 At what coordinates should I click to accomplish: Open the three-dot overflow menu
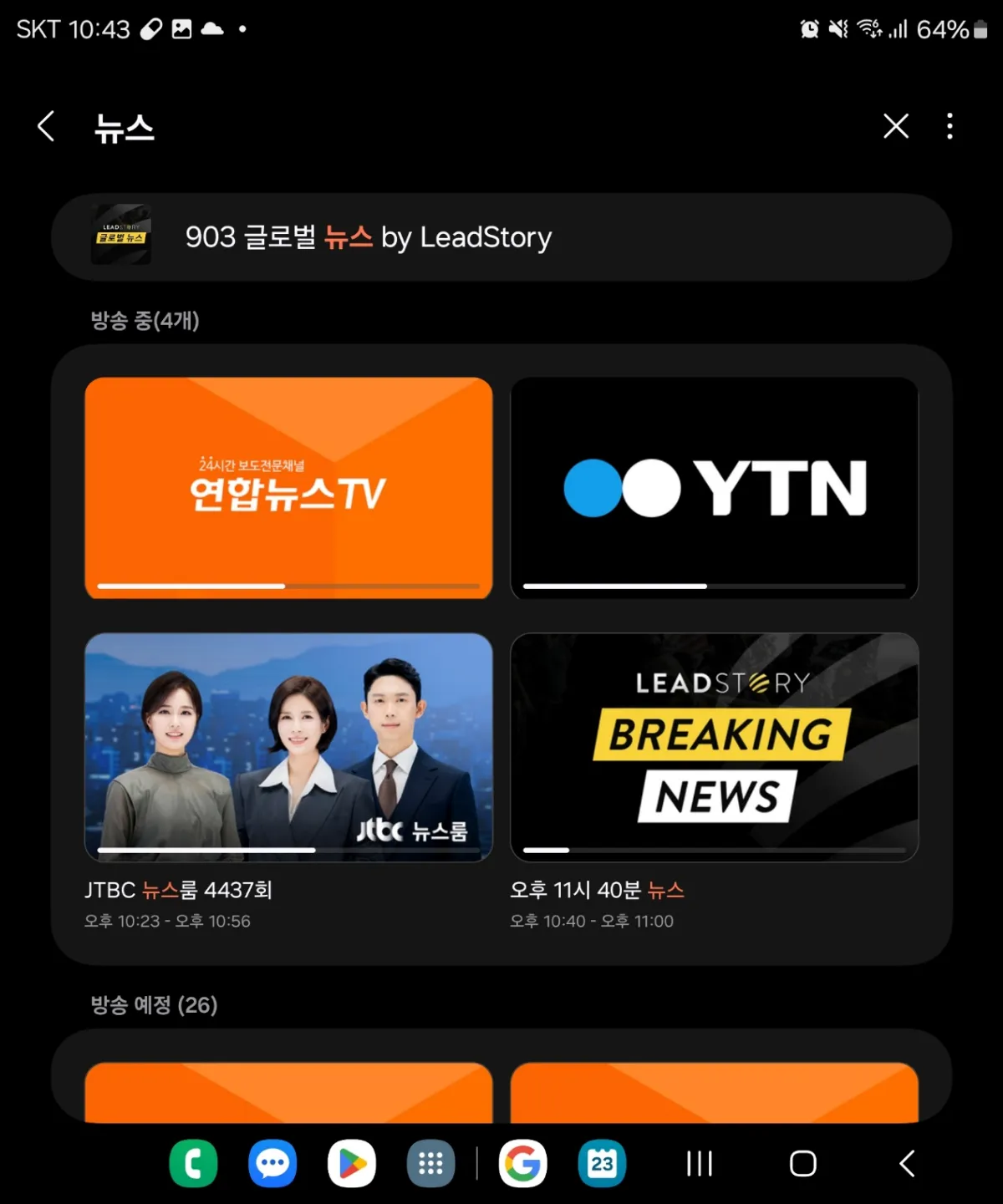(x=950, y=126)
